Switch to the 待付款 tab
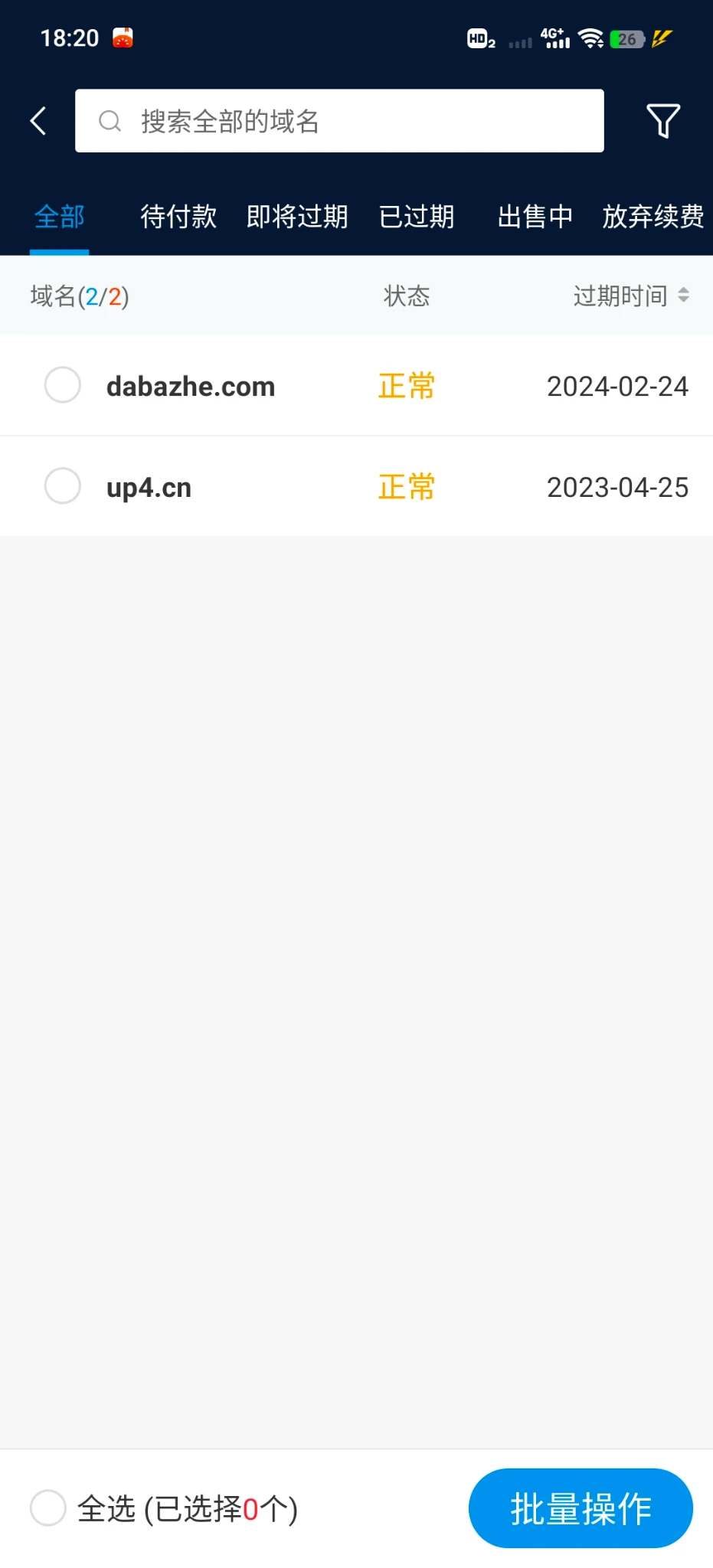 [x=178, y=217]
